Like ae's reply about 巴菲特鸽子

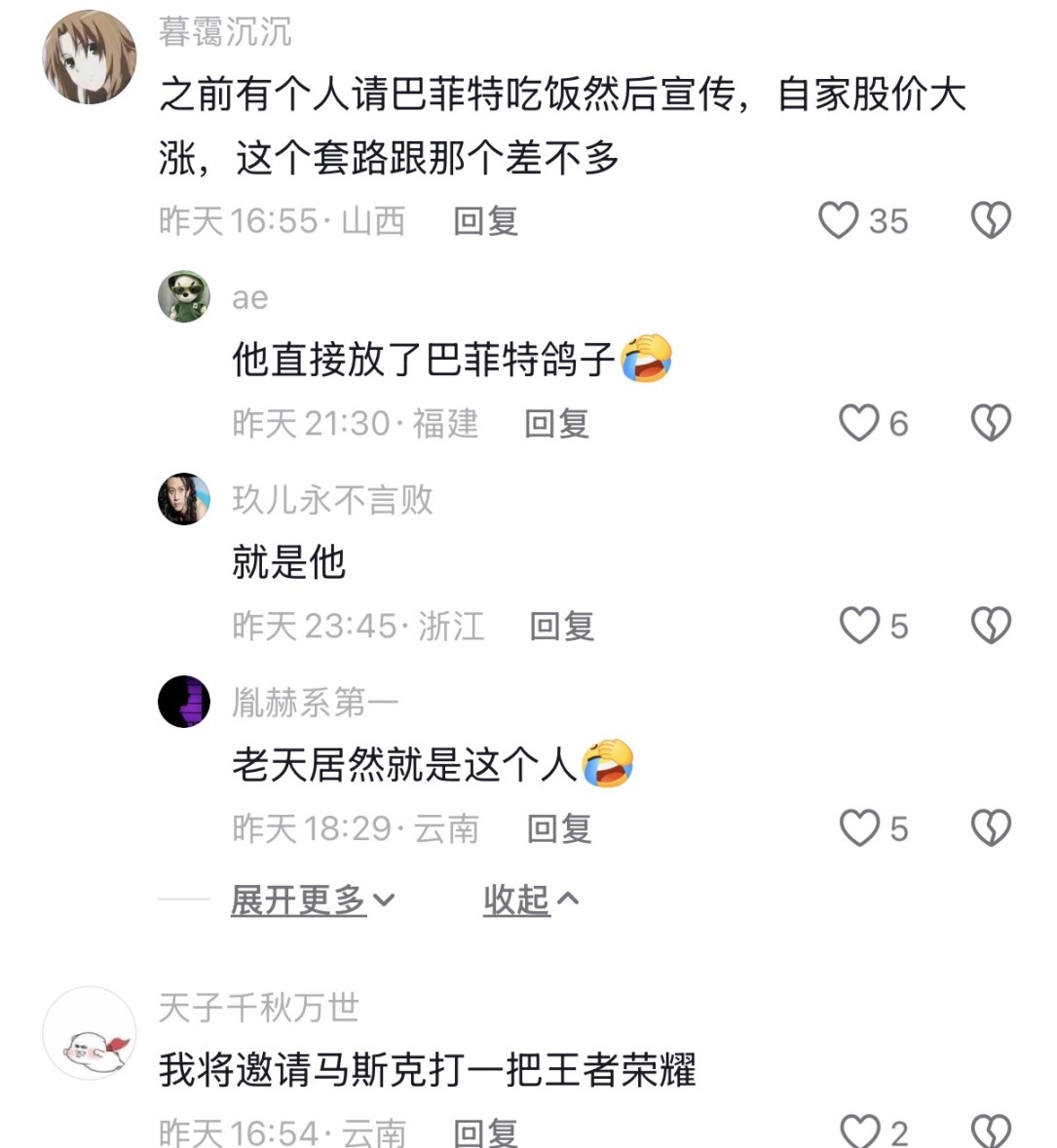click(x=859, y=423)
